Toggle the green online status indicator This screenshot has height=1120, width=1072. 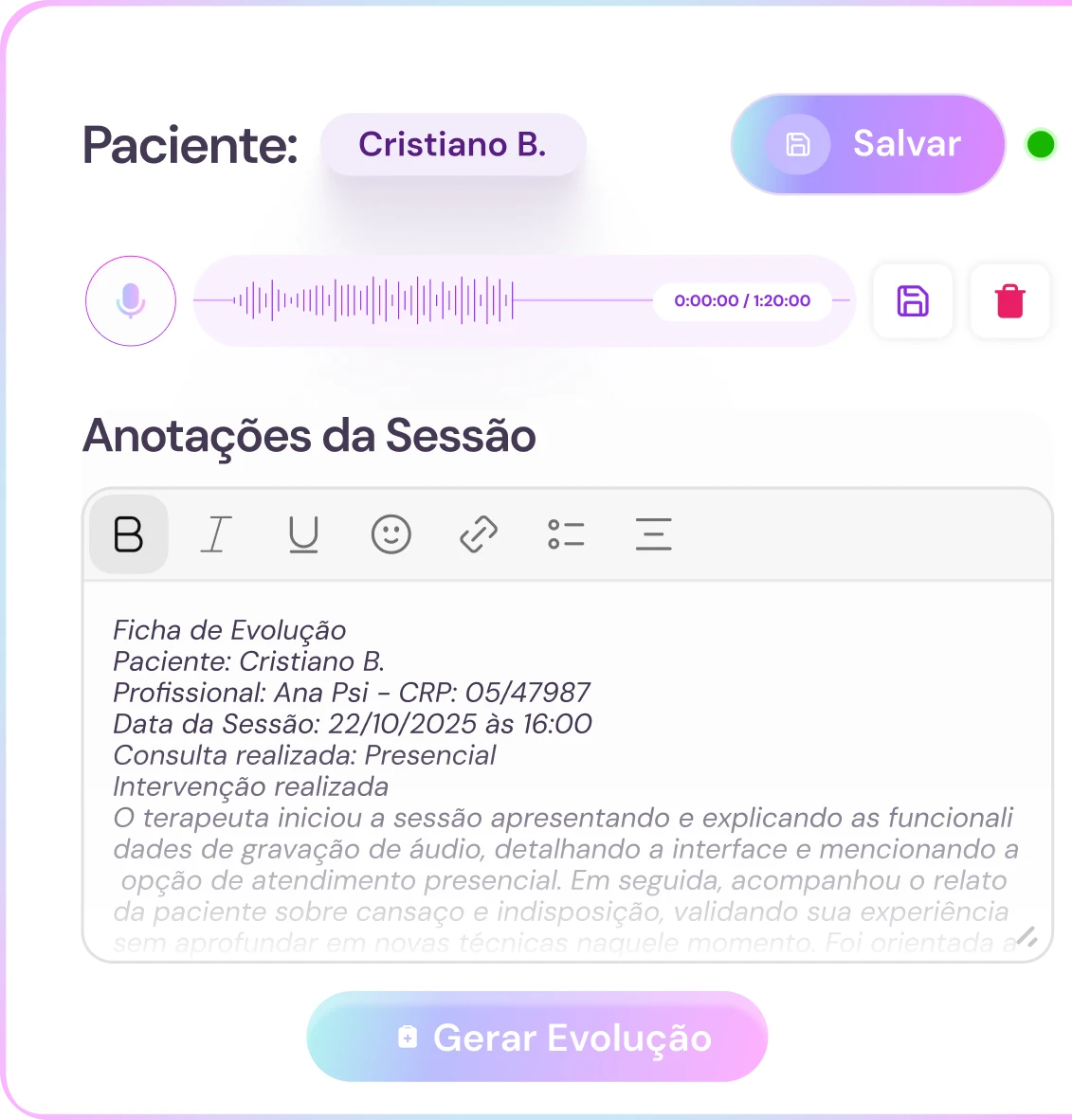pyautogui.click(x=1041, y=144)
